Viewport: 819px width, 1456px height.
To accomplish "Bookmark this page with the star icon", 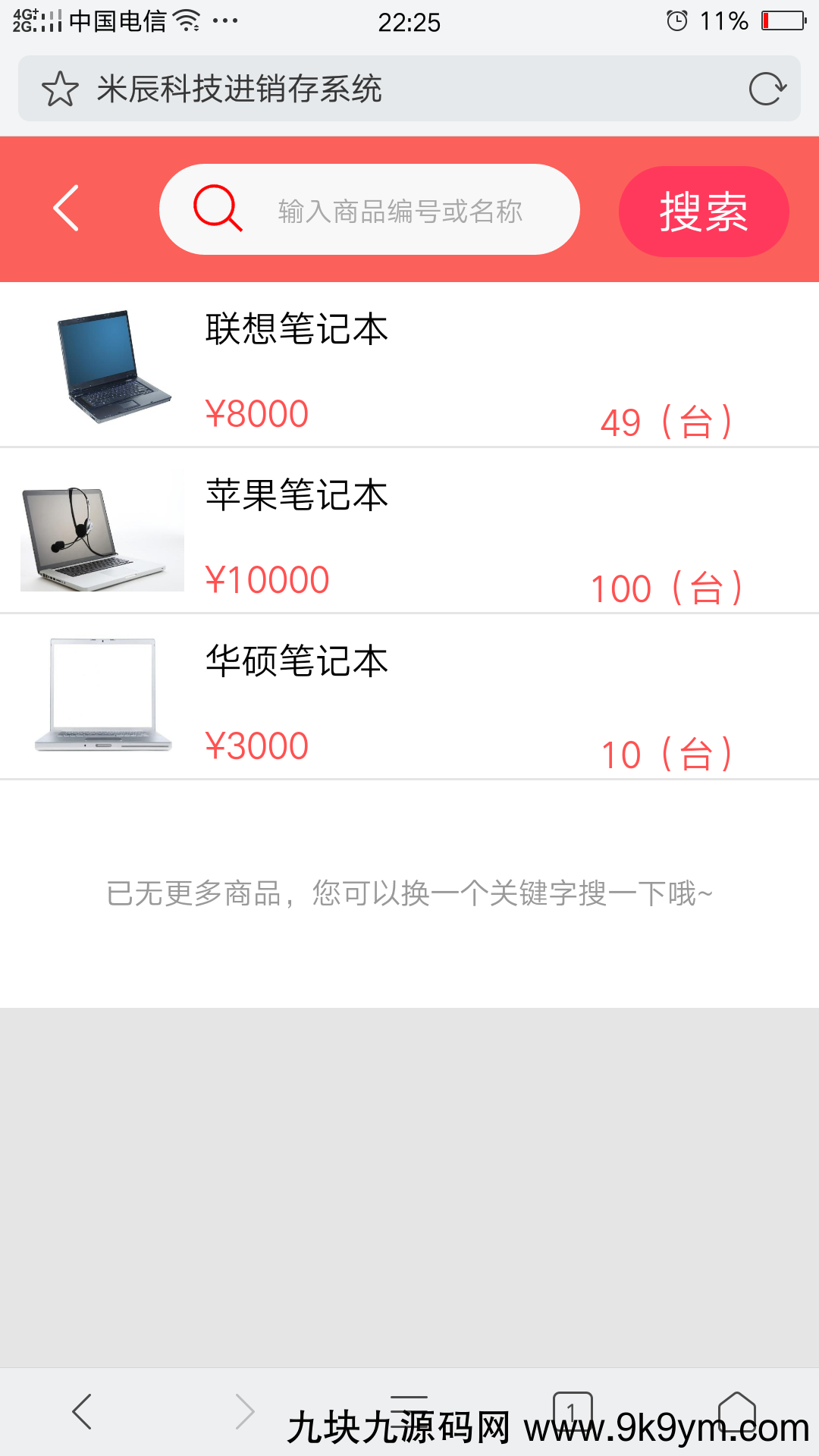I will pyautogui.click(x=60, y=89).
